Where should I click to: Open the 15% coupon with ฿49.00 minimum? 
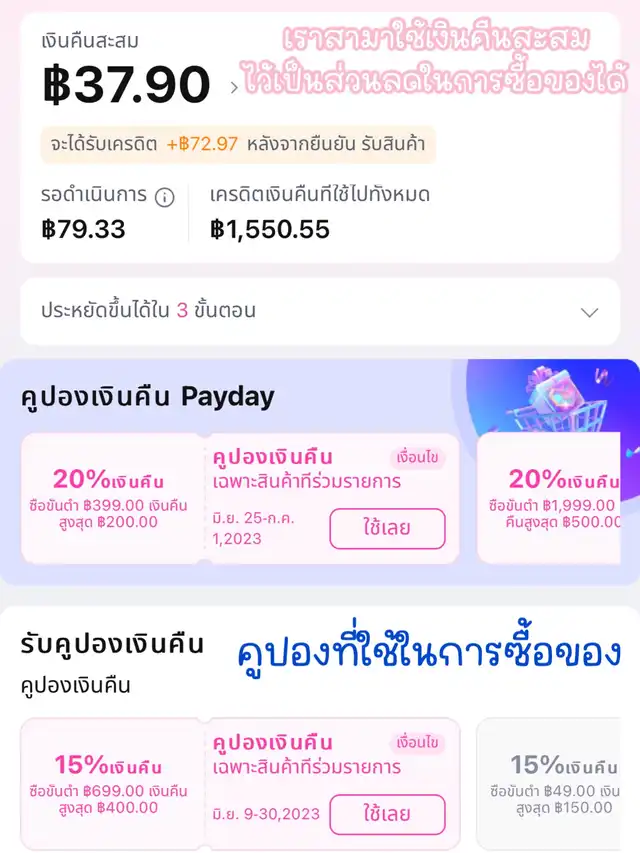click(x=558, y=785)
